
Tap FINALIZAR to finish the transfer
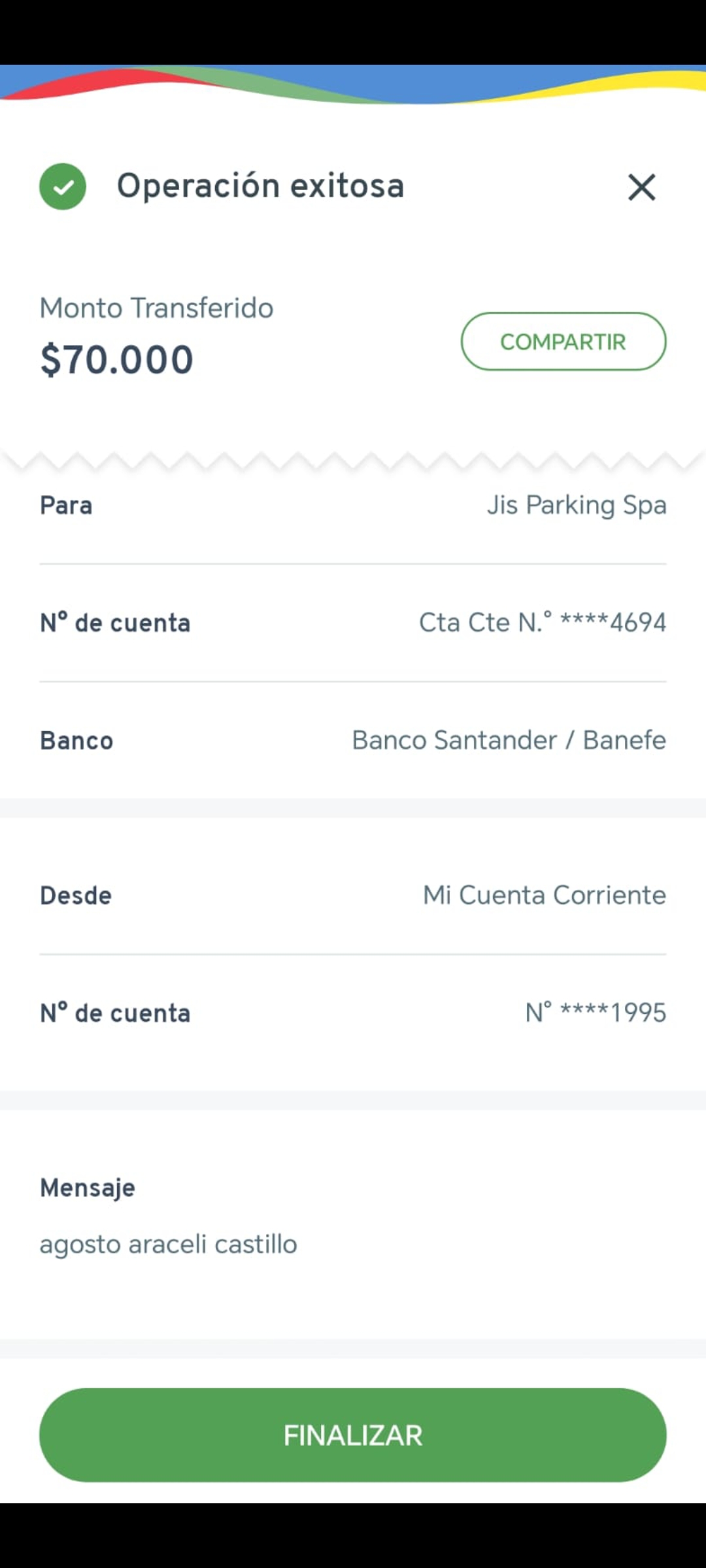coord(353,1435)
